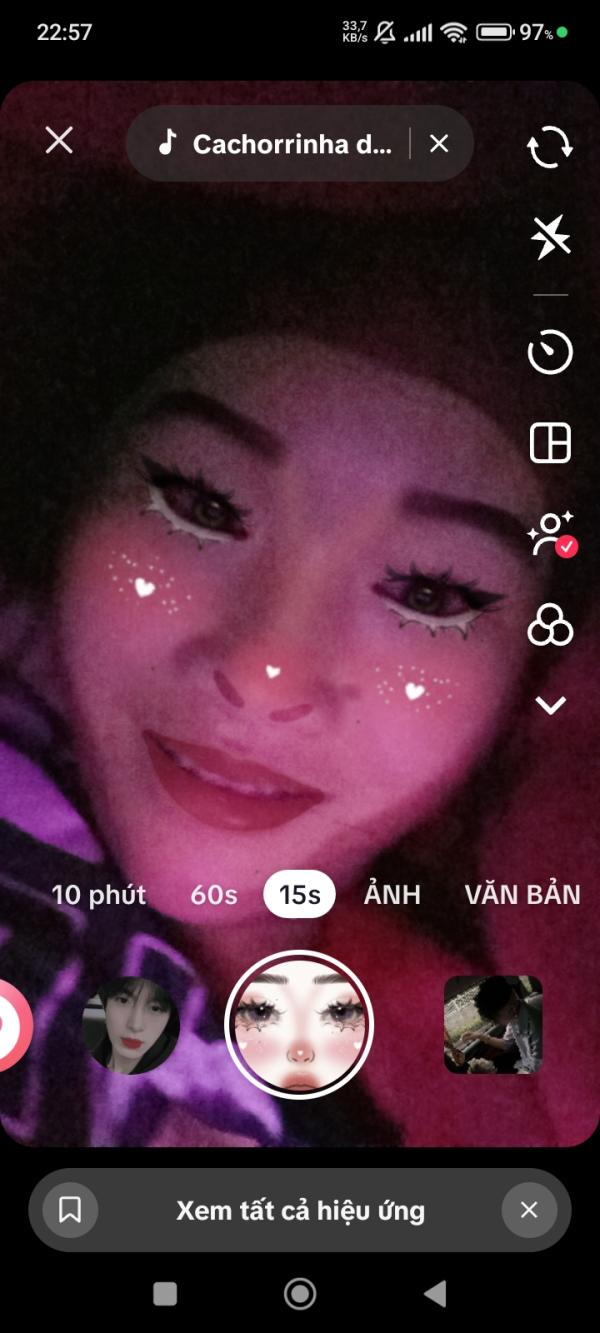The width and height of the screenshot is (600, 1333).
Task: Open the countdown timer
Action: pos(549,352)
